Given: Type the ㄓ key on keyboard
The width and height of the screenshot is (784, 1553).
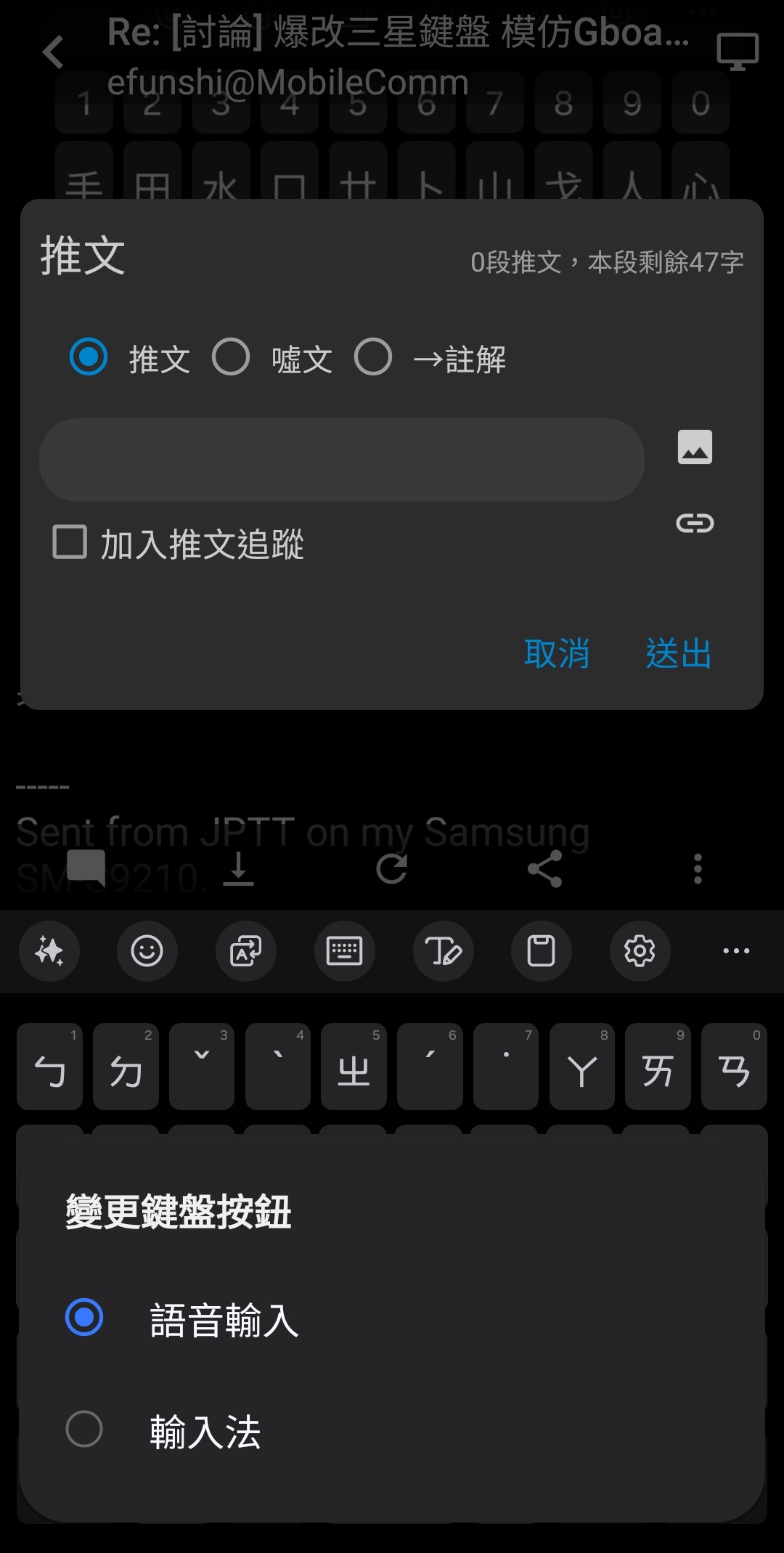Looking at the screenshot, I should tap(354, 1067).
